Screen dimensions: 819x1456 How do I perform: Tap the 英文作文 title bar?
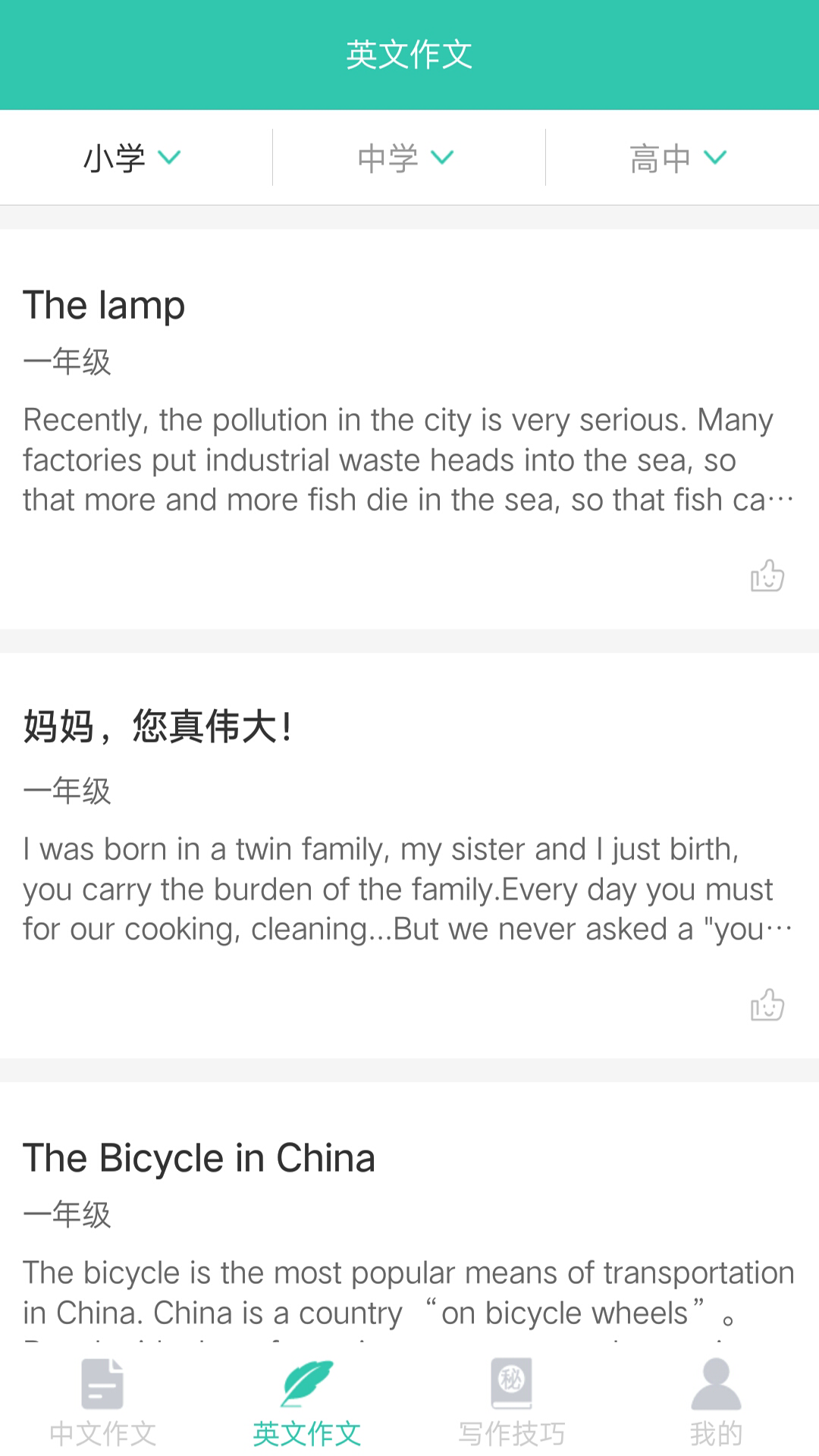coord(409,54)
